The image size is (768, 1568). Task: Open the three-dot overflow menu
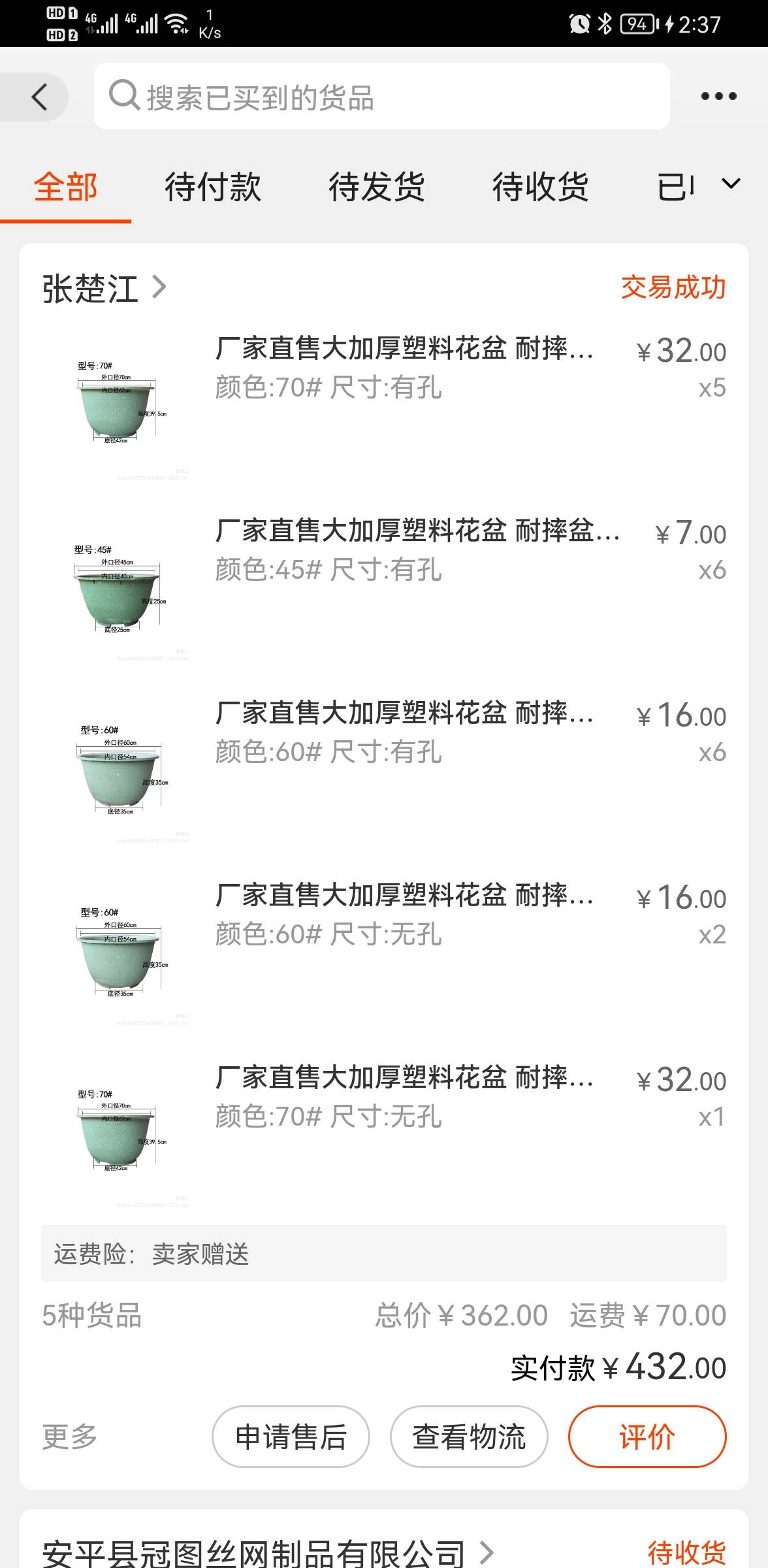tap(718, 97)
